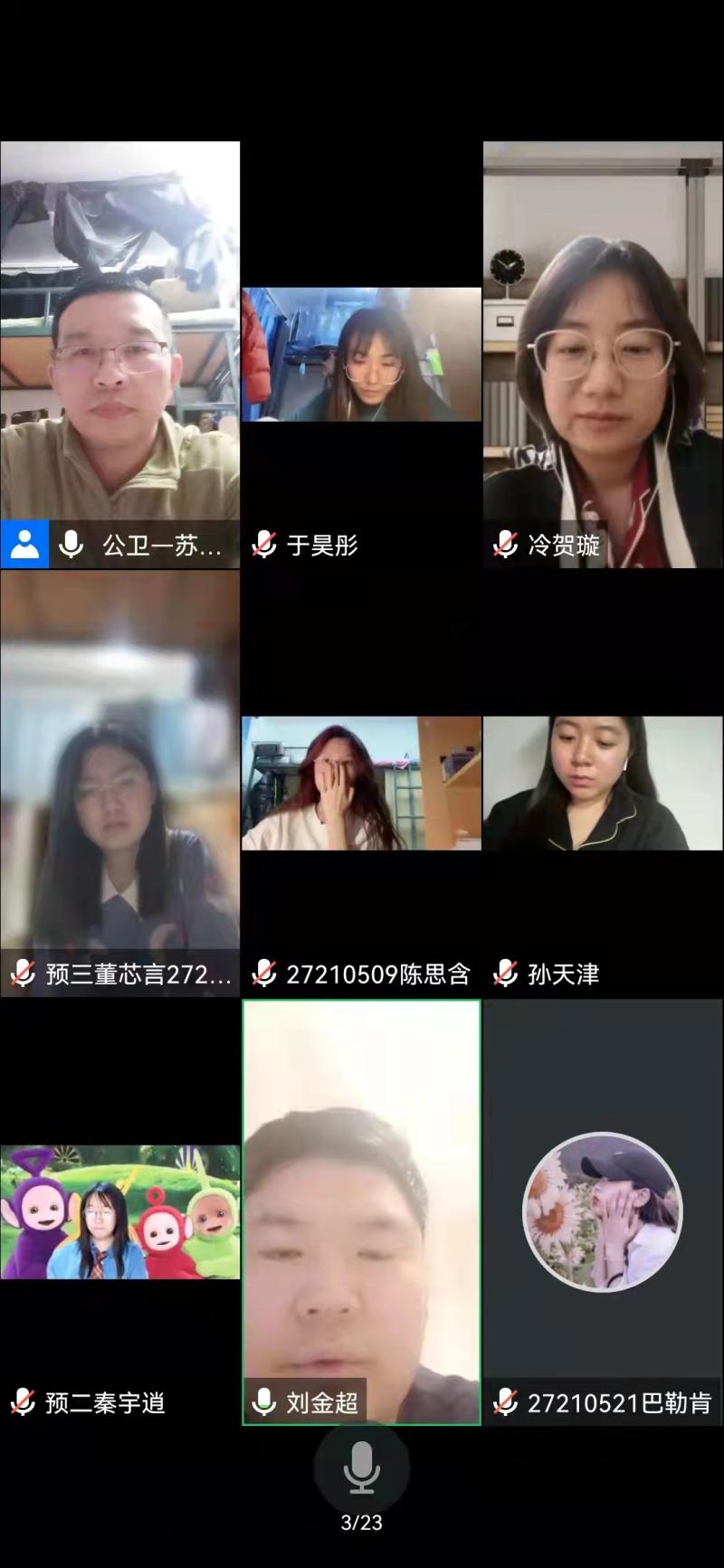This screenshot has height=1568, width=724.
Task: Open video tile of 孙天津
Action: (603, 784)
